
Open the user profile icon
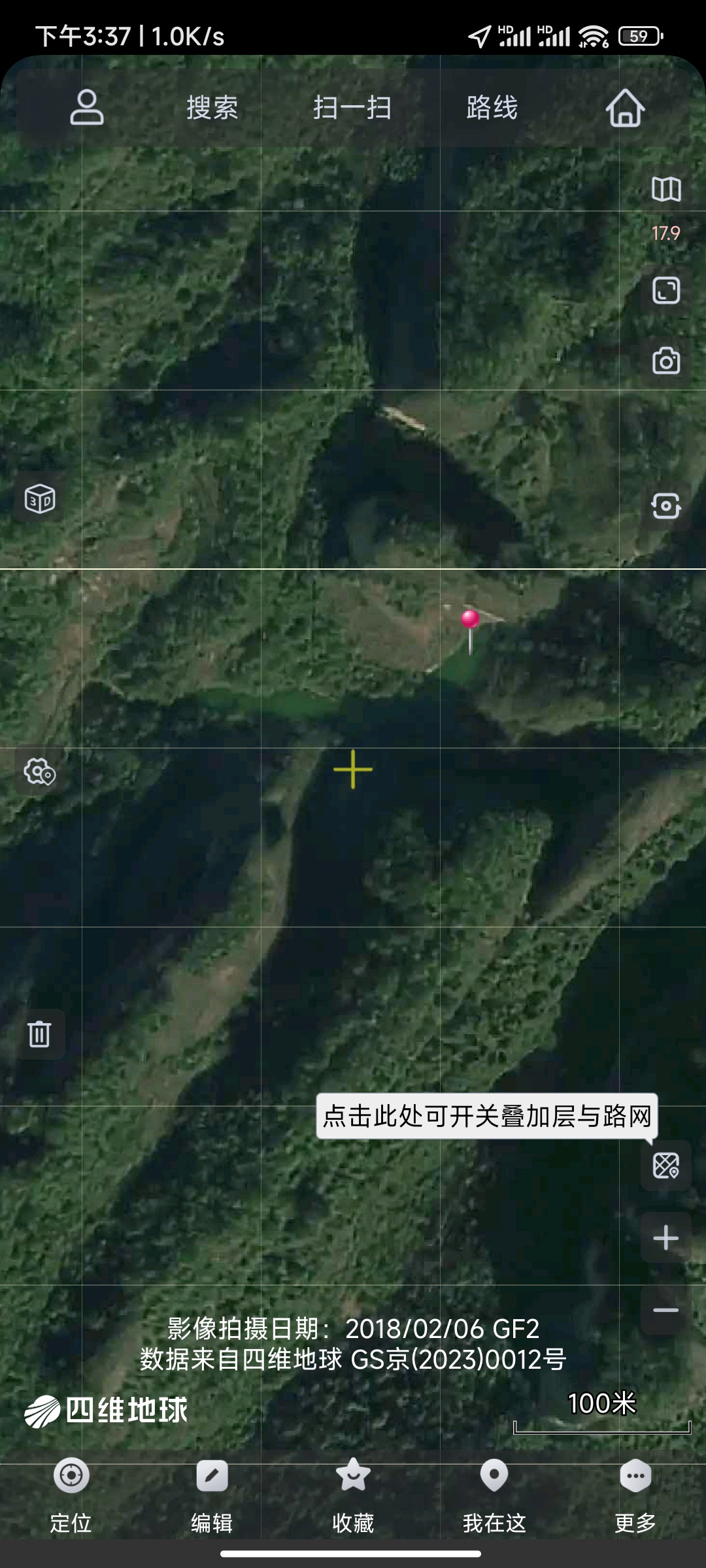coord(86,108)
